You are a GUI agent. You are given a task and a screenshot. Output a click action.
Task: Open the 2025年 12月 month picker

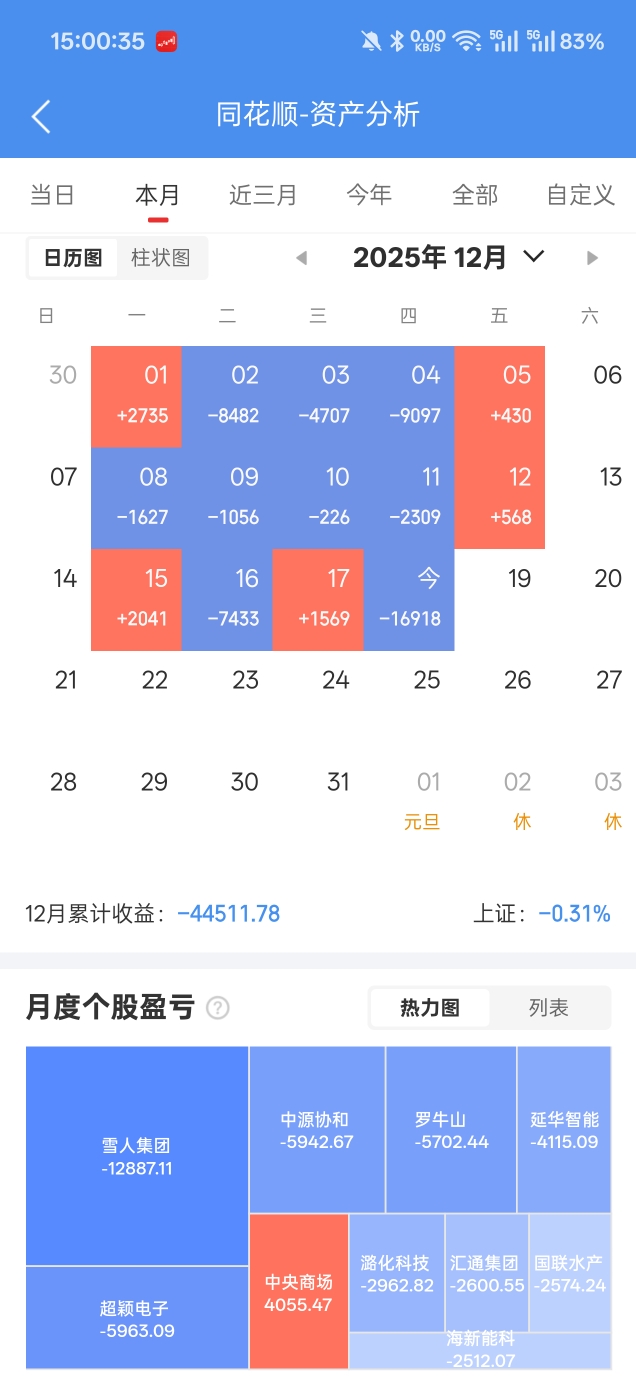(x=448, y=258)
